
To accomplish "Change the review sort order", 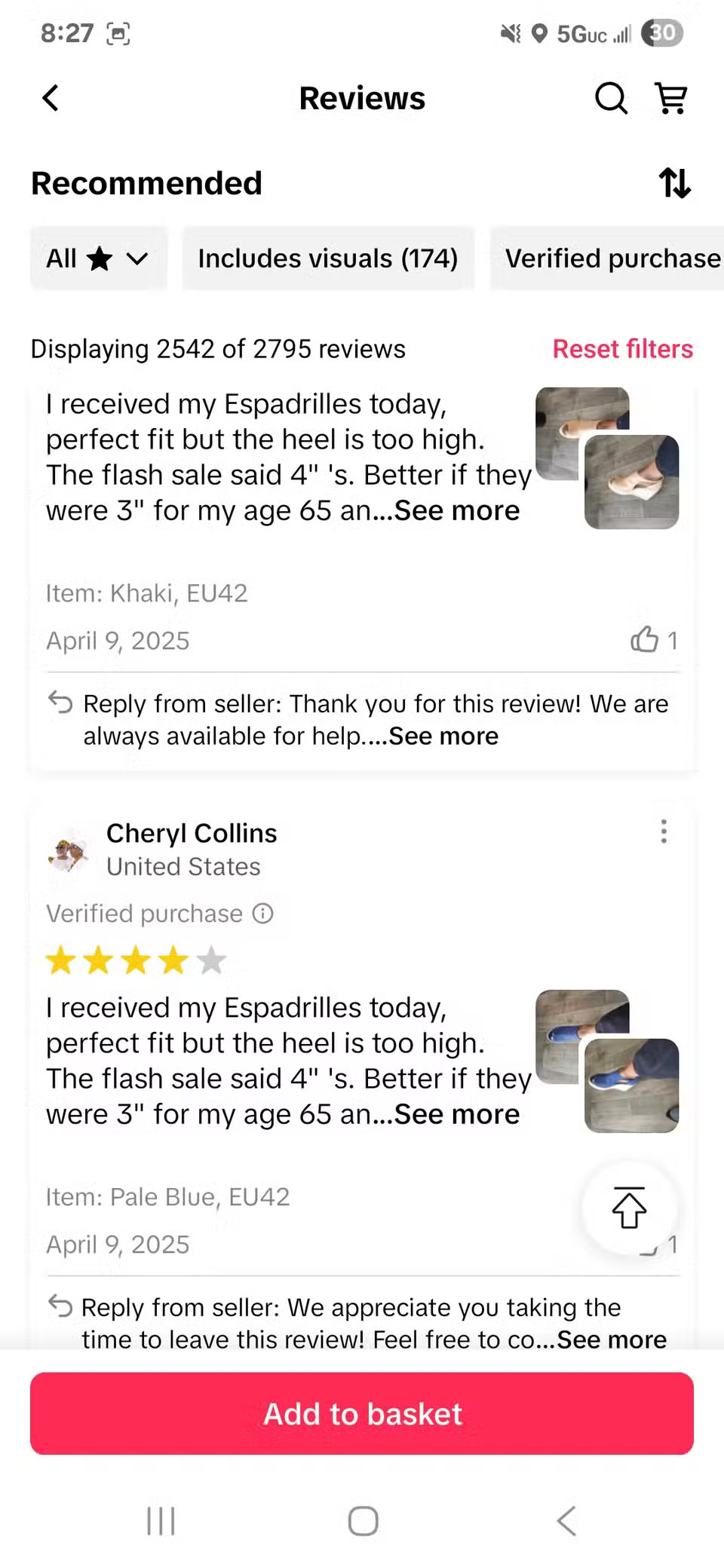I will pyautogui.click(x=674, y=183).
